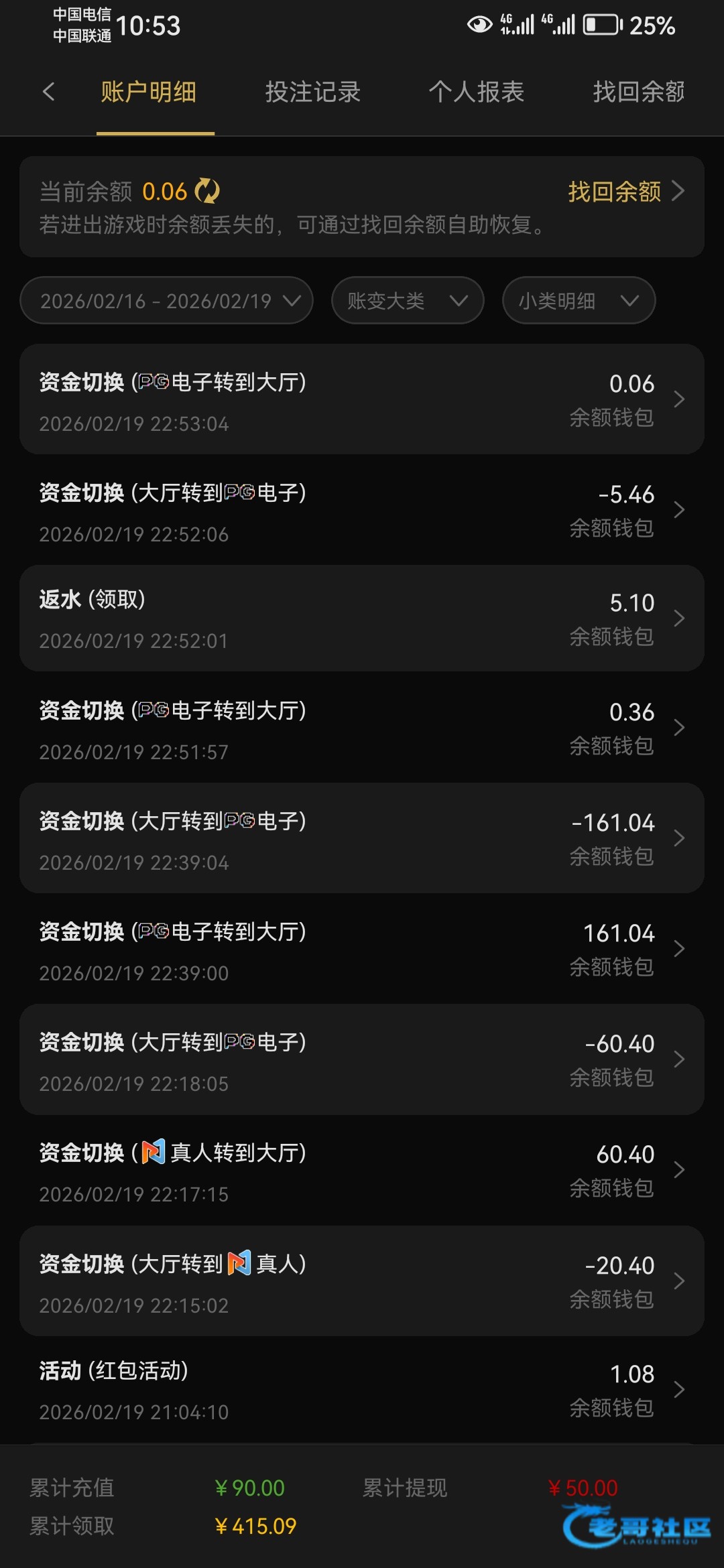Open the 0.36 transfer record at 22:51:57

coord(362,728)
